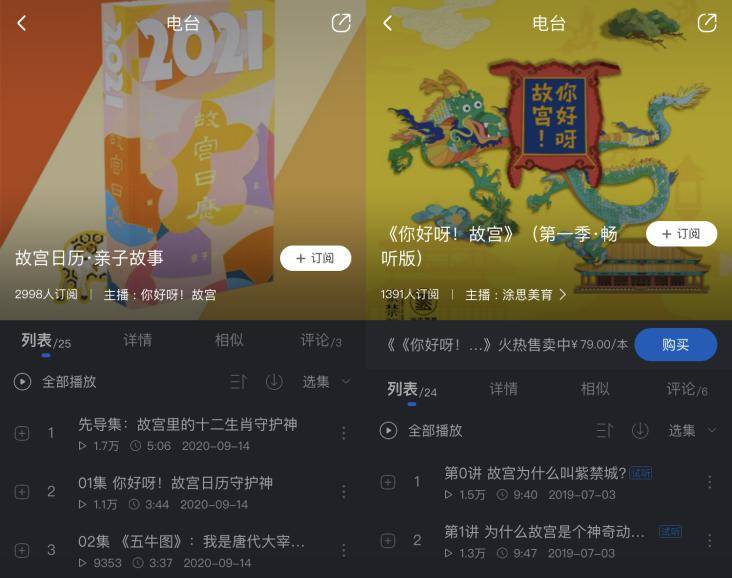Subscribe to 故宫日历·亲子故事
The image size is (732, 578).
(x=315, y=258)
